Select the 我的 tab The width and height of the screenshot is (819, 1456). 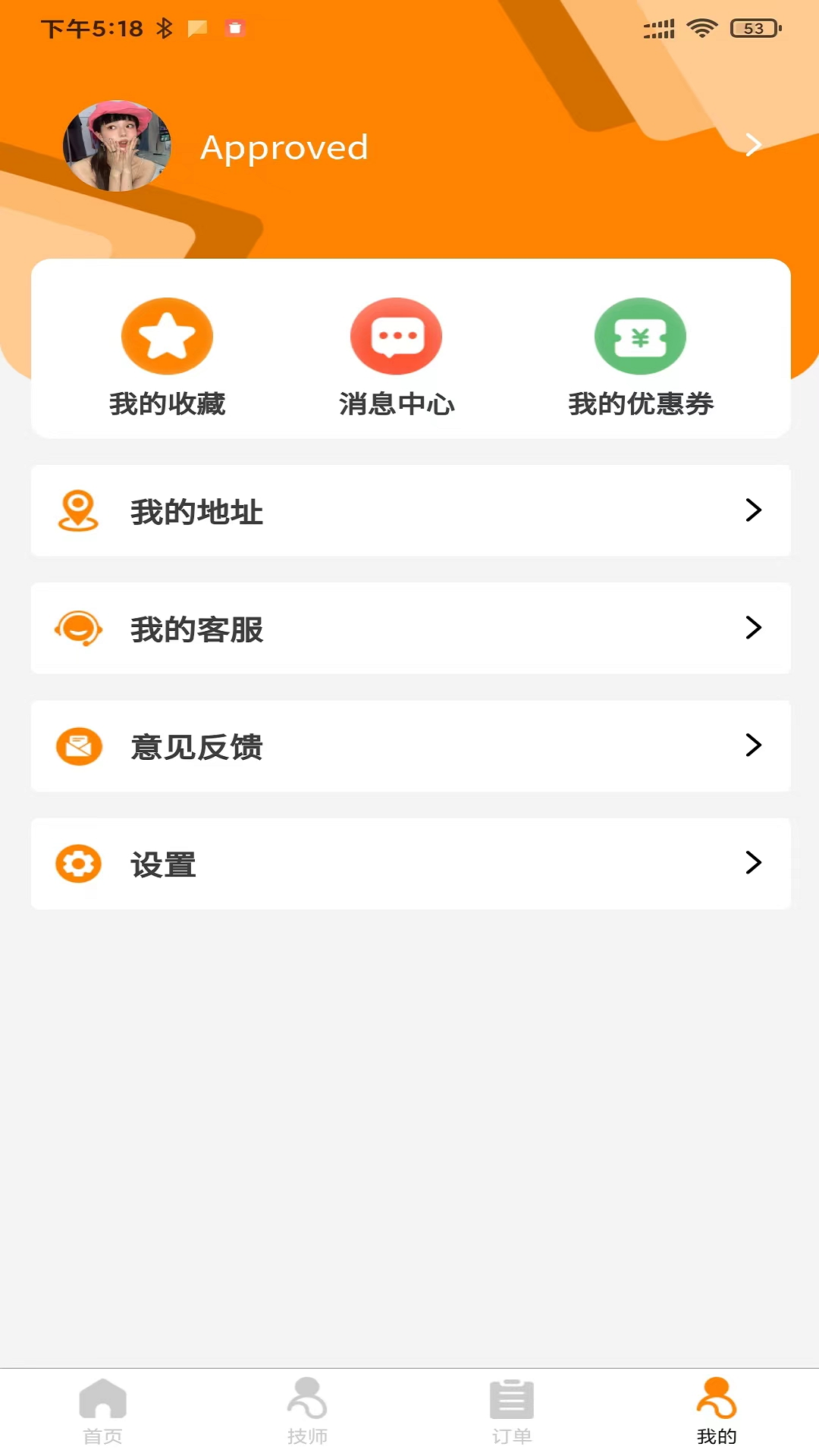coord(717,1411)
